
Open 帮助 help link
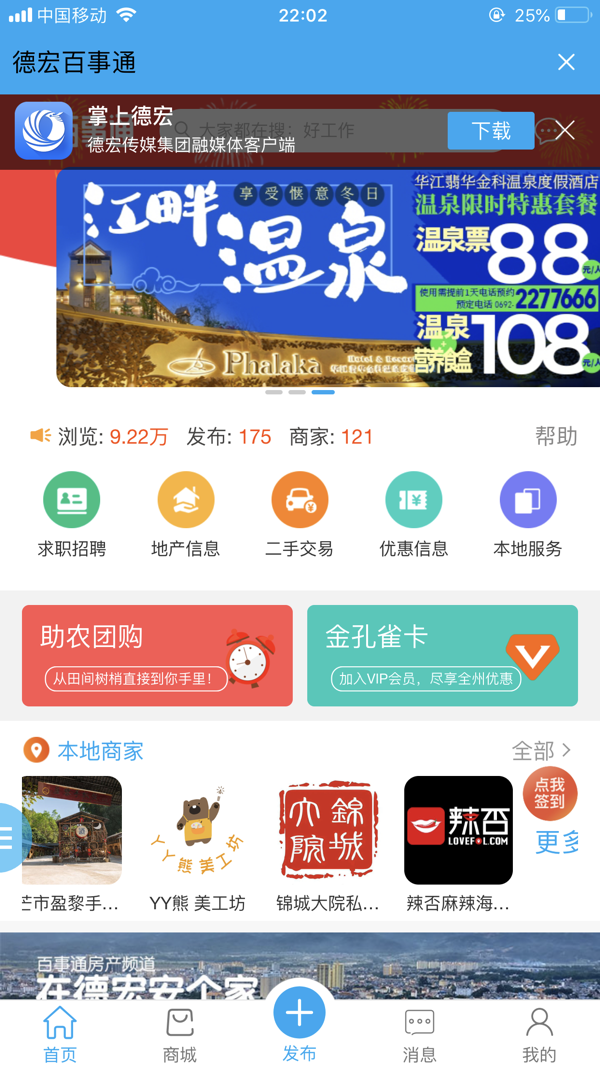[x=556, y=436]
